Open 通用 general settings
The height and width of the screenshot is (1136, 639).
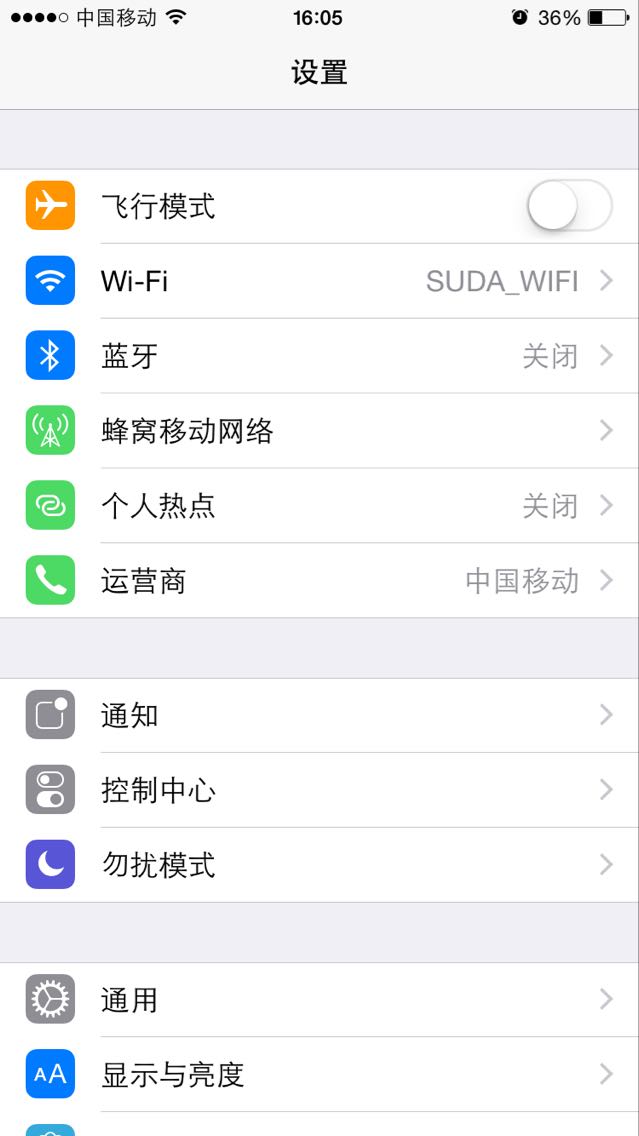[x=320, y=999]
